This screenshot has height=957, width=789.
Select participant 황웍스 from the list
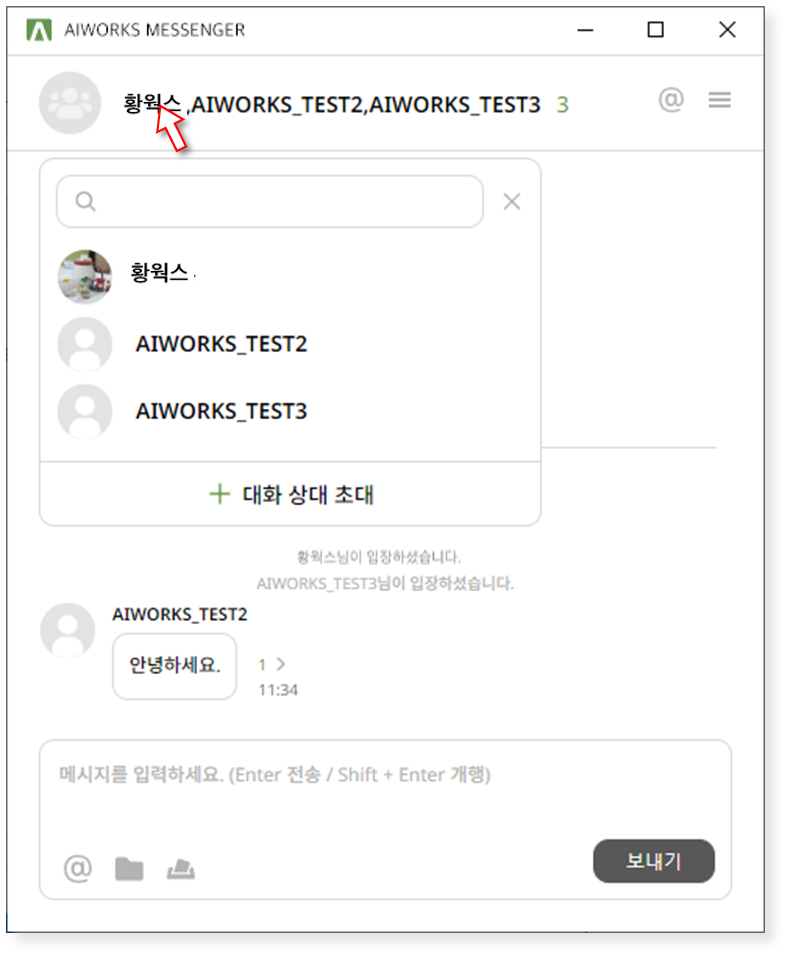pos(160,274)
